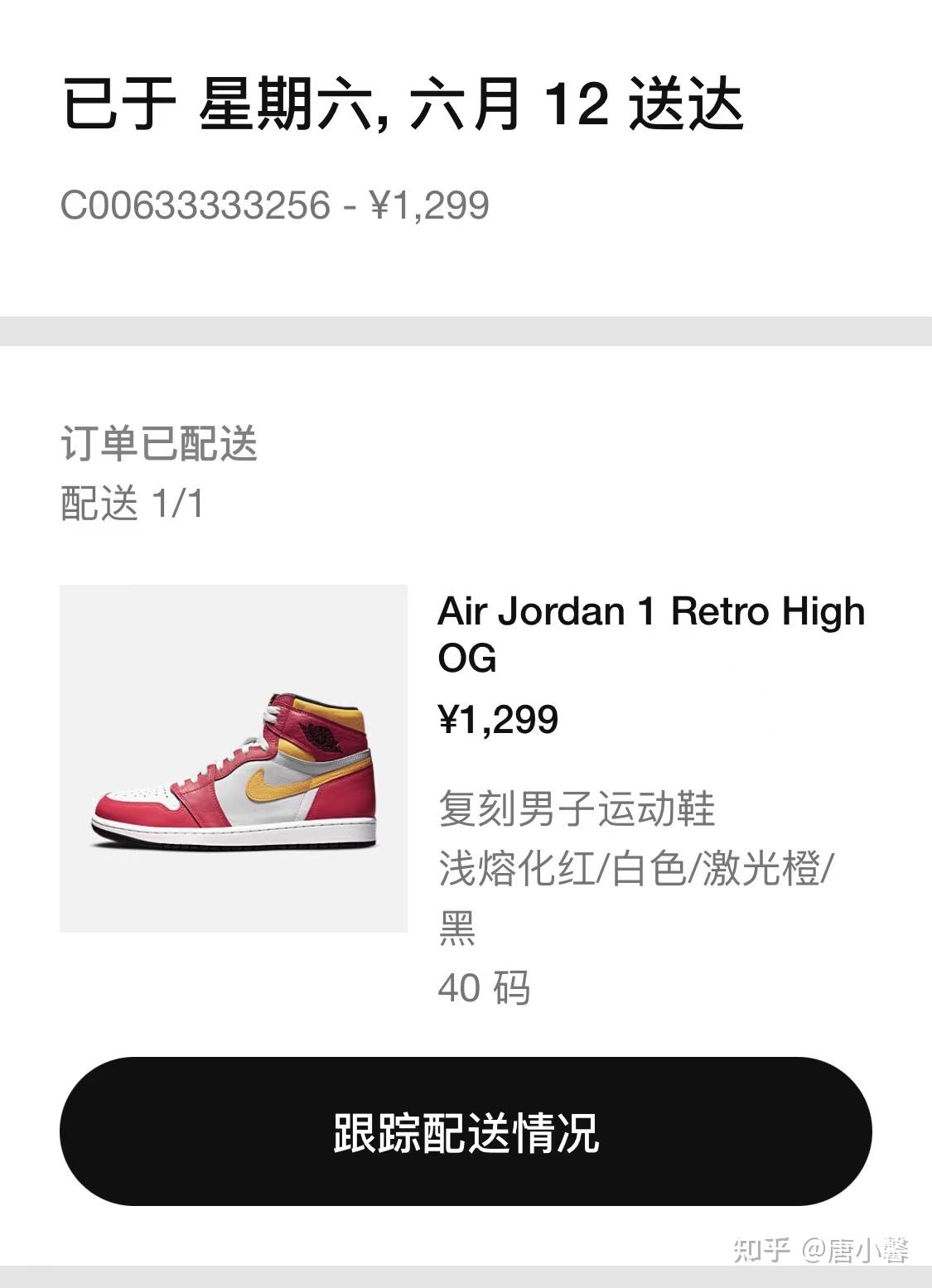
Task: Select the 配送 1/1 shipment indicator
Action: point(131,502)
